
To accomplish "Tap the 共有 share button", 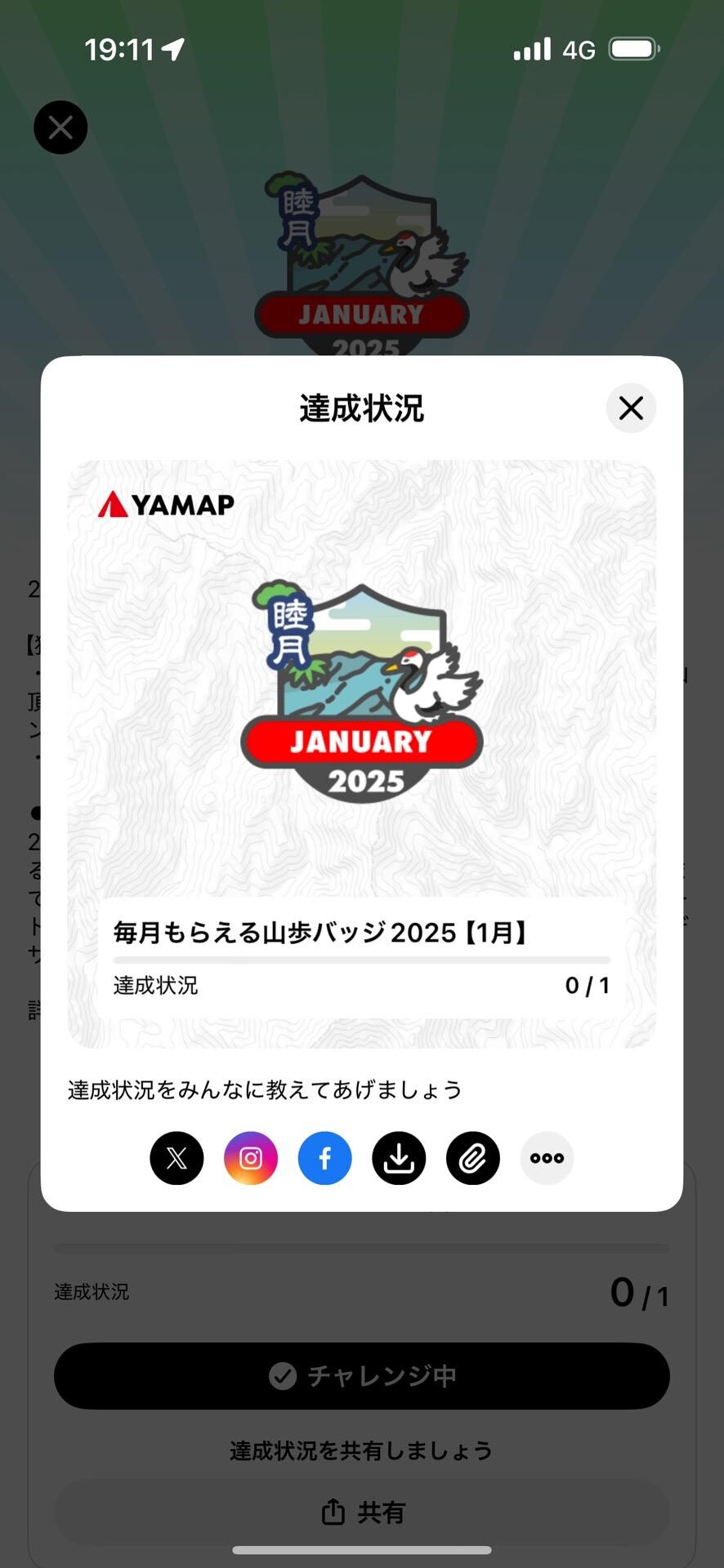I will point(360,1512).
